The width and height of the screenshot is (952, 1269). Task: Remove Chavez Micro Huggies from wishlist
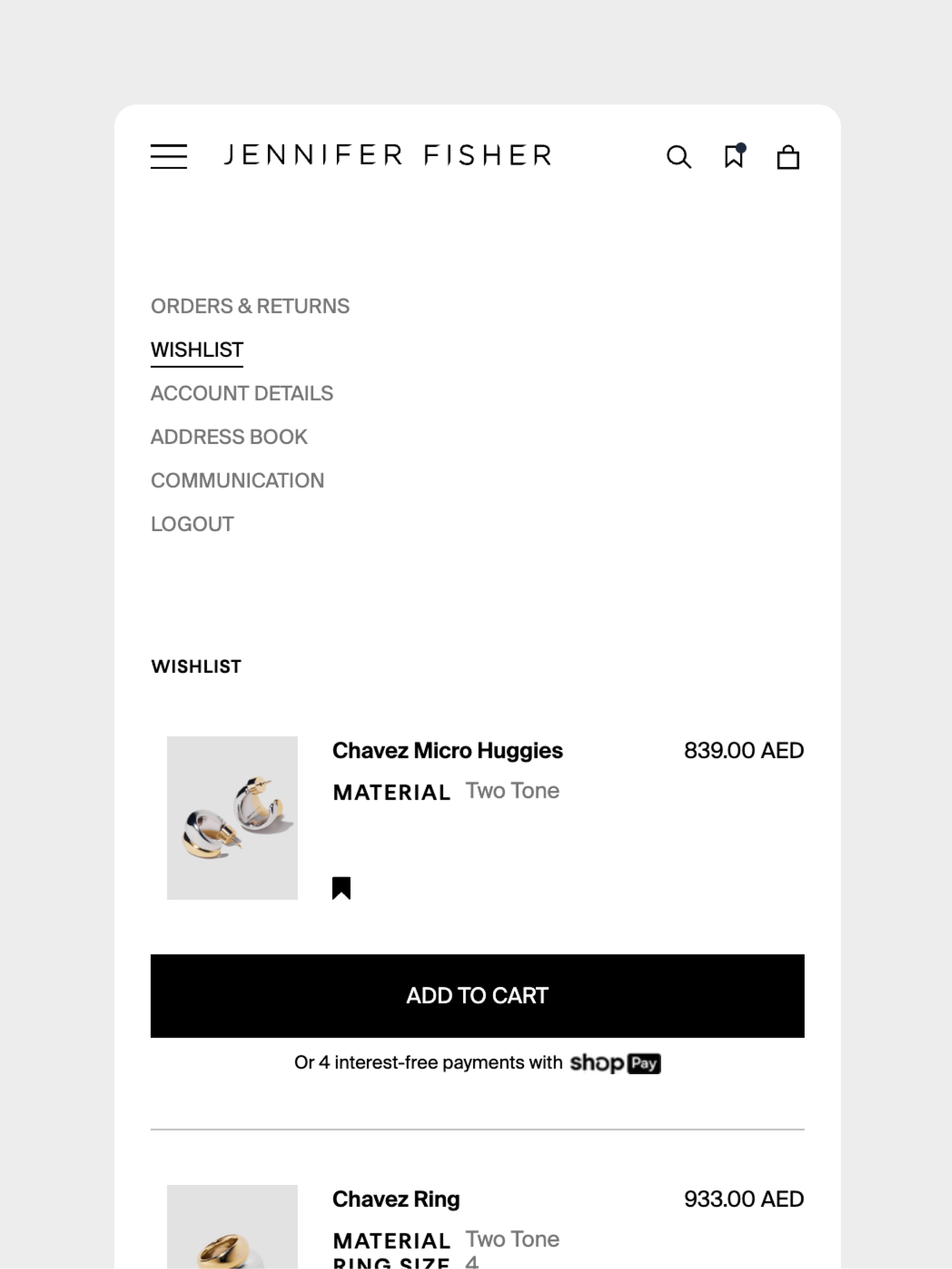[x=341, y=888]
